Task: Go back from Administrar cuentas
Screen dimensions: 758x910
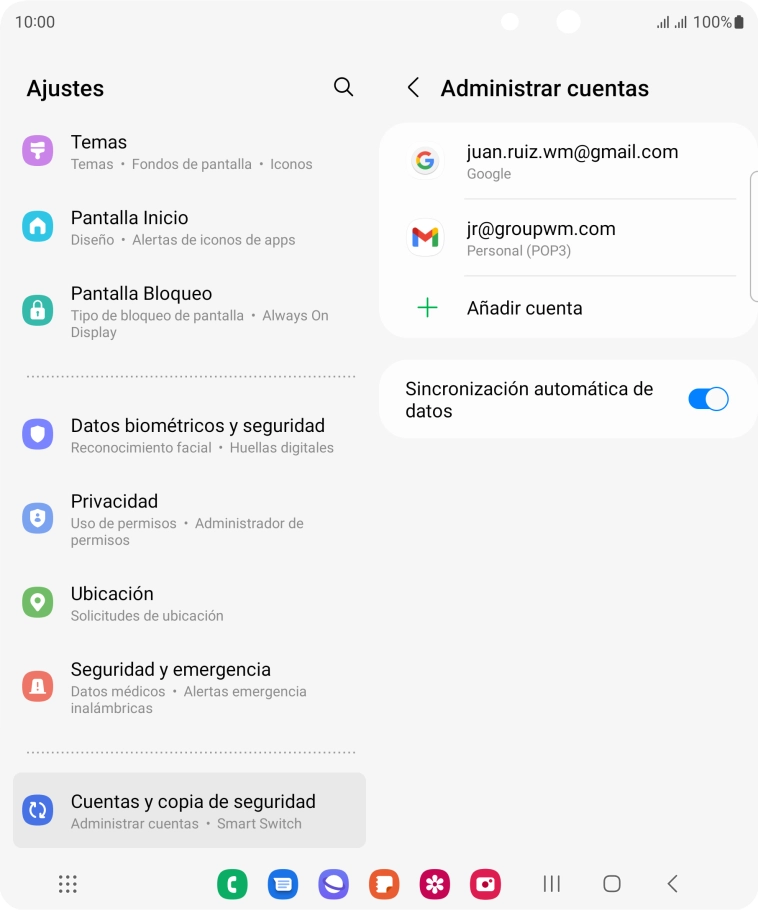Action: pyautogui.click(x=413, y=88)
